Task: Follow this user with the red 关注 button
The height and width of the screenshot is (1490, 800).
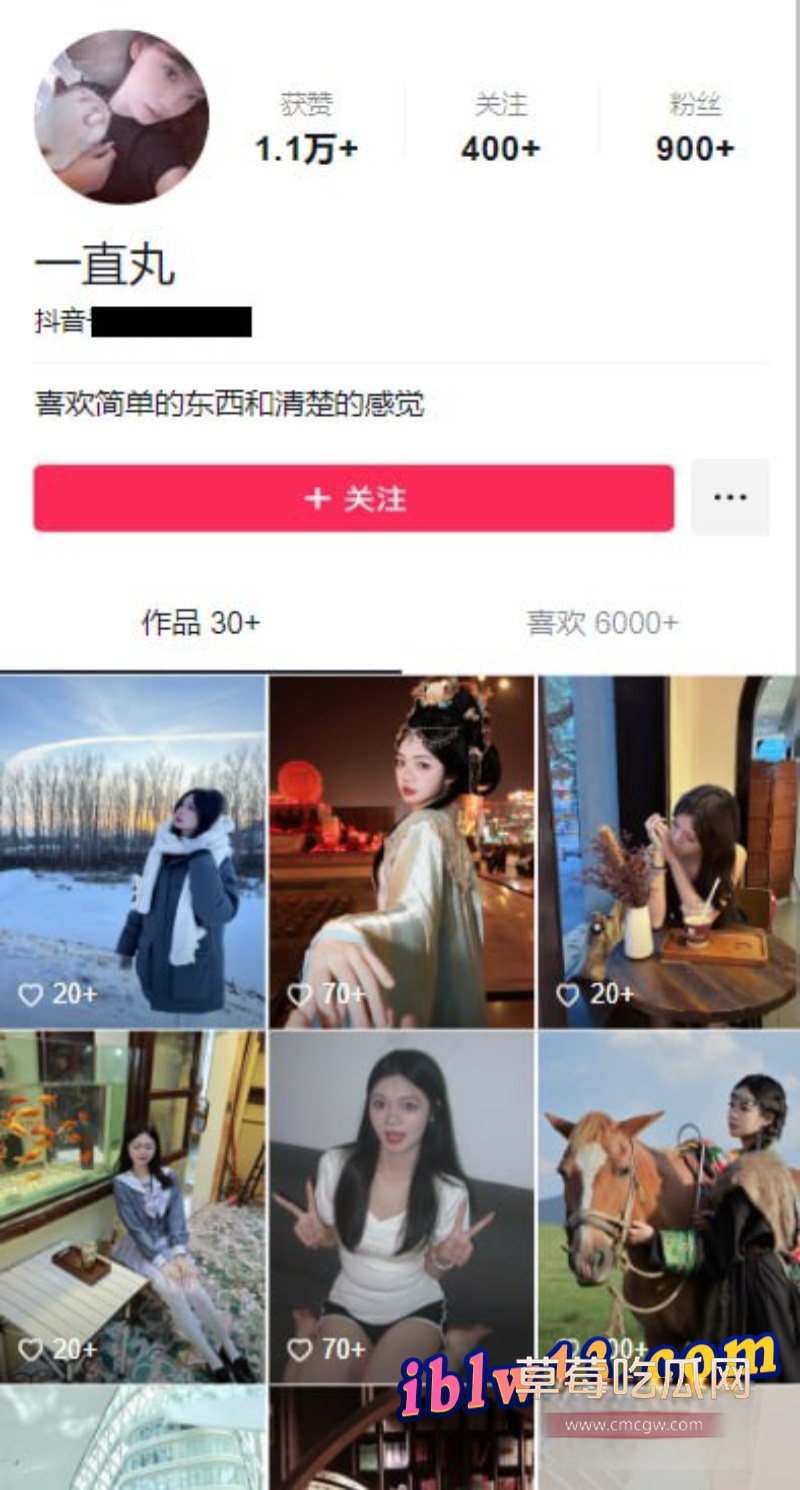Action: [353, 498]
